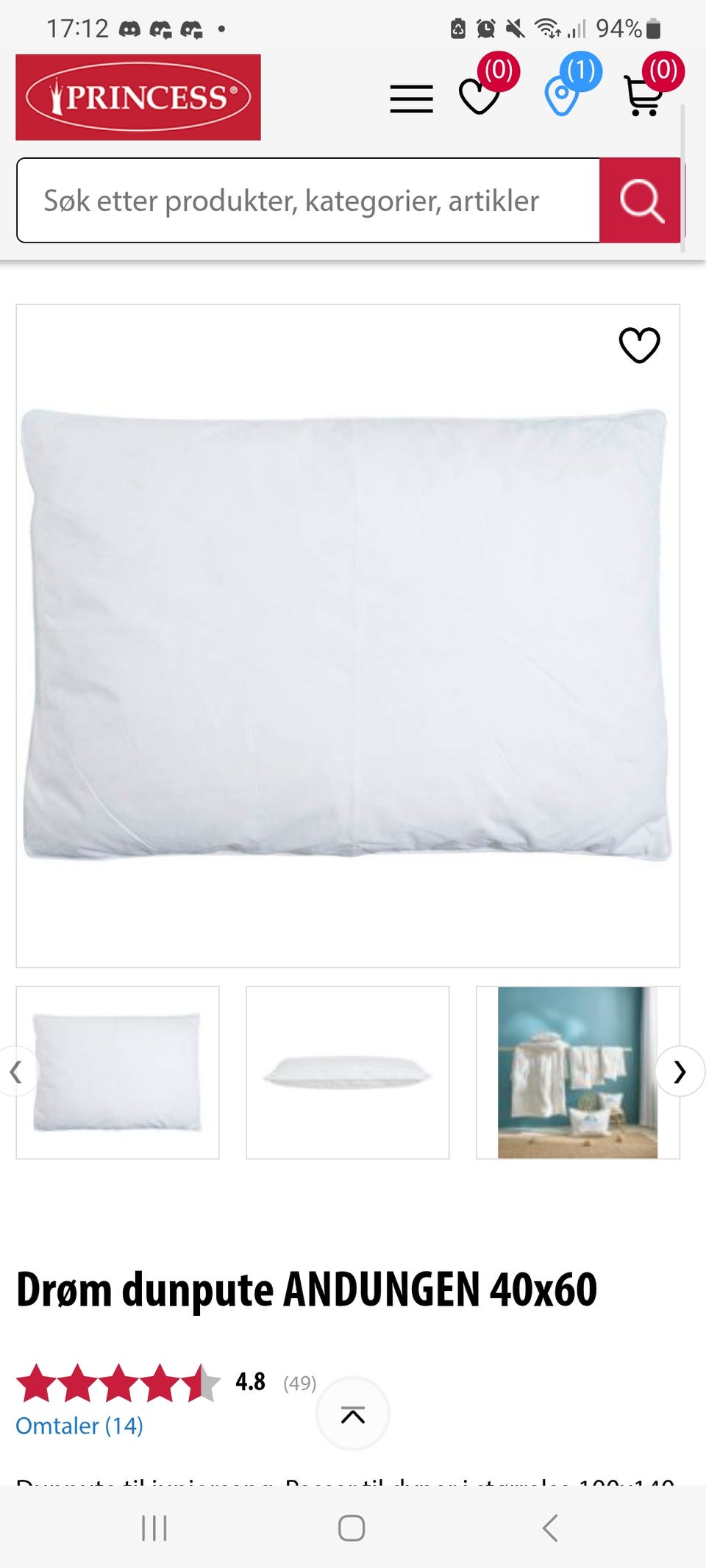
Task: Enlarge the main pillow product image
Action: [347, 635]
